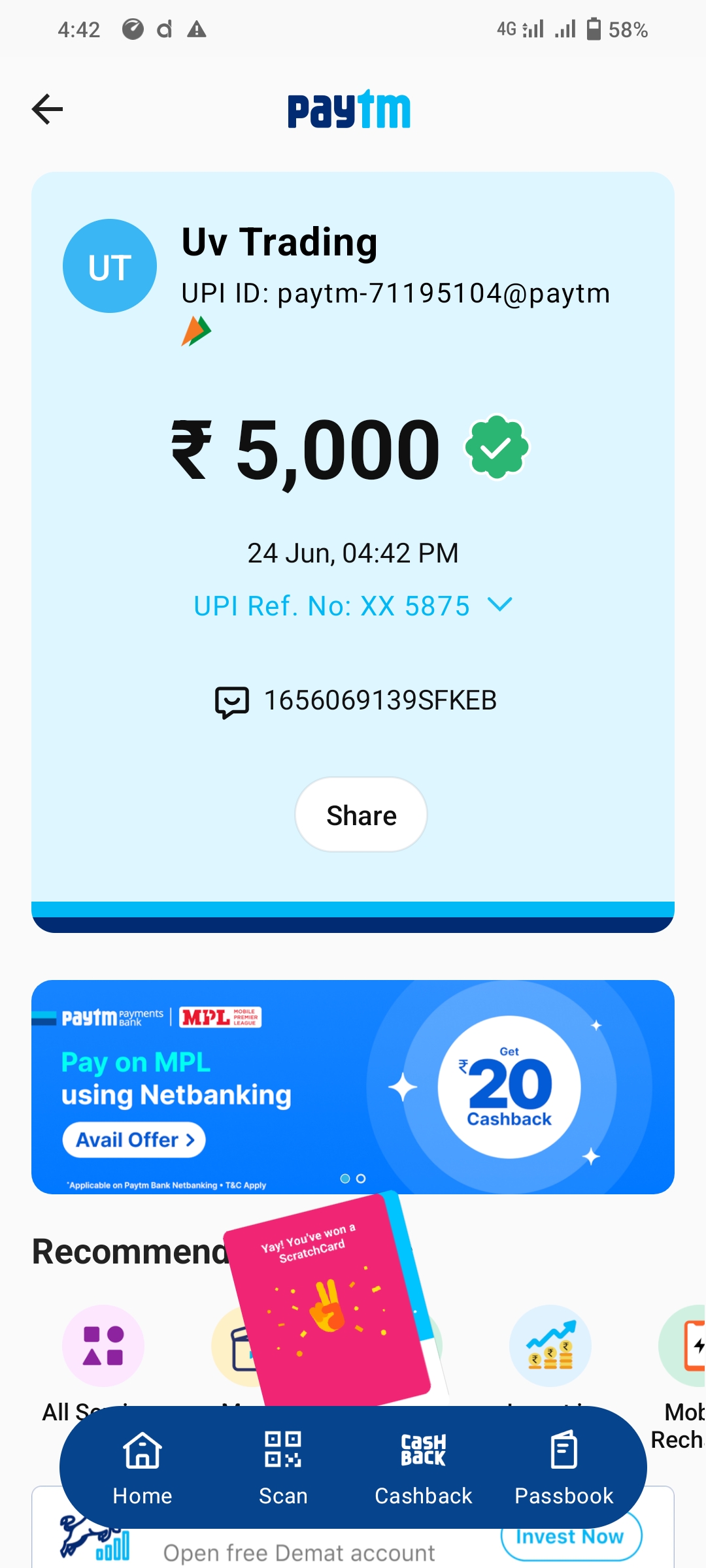Image resolution: width=706 pixels, height=1568 pixels.
Task: Go back using the arrow
Action: 48,109
